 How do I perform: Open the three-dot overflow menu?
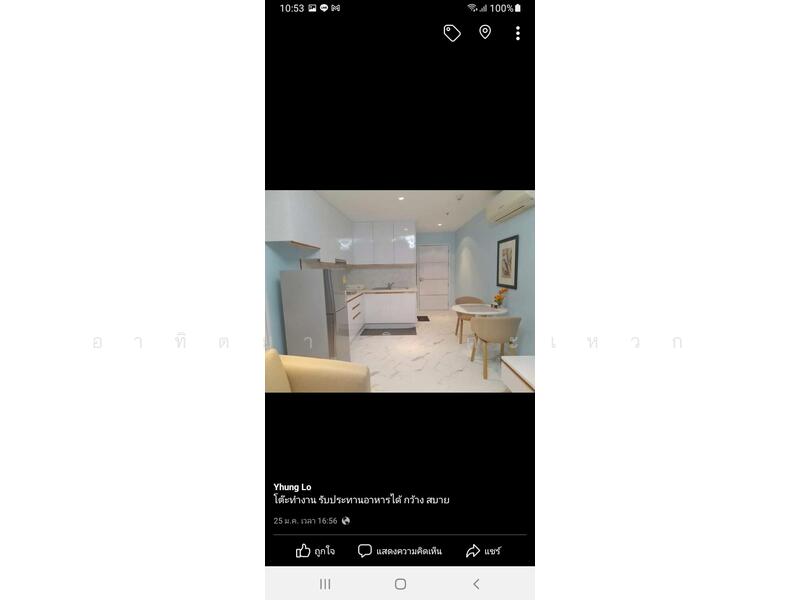click(x=517, y=33)
